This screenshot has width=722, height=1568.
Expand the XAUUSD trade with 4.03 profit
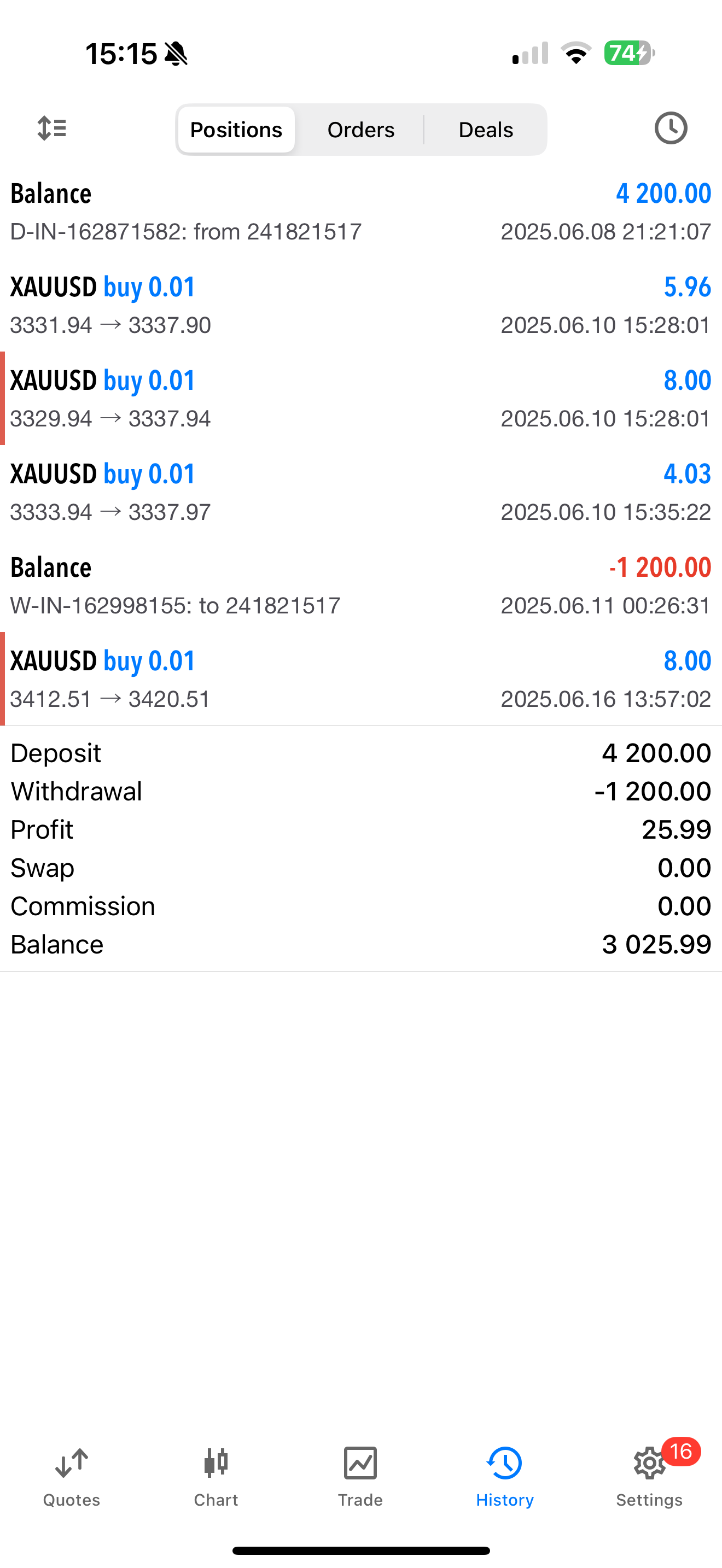pyautogui.click(x=361, y=492)
